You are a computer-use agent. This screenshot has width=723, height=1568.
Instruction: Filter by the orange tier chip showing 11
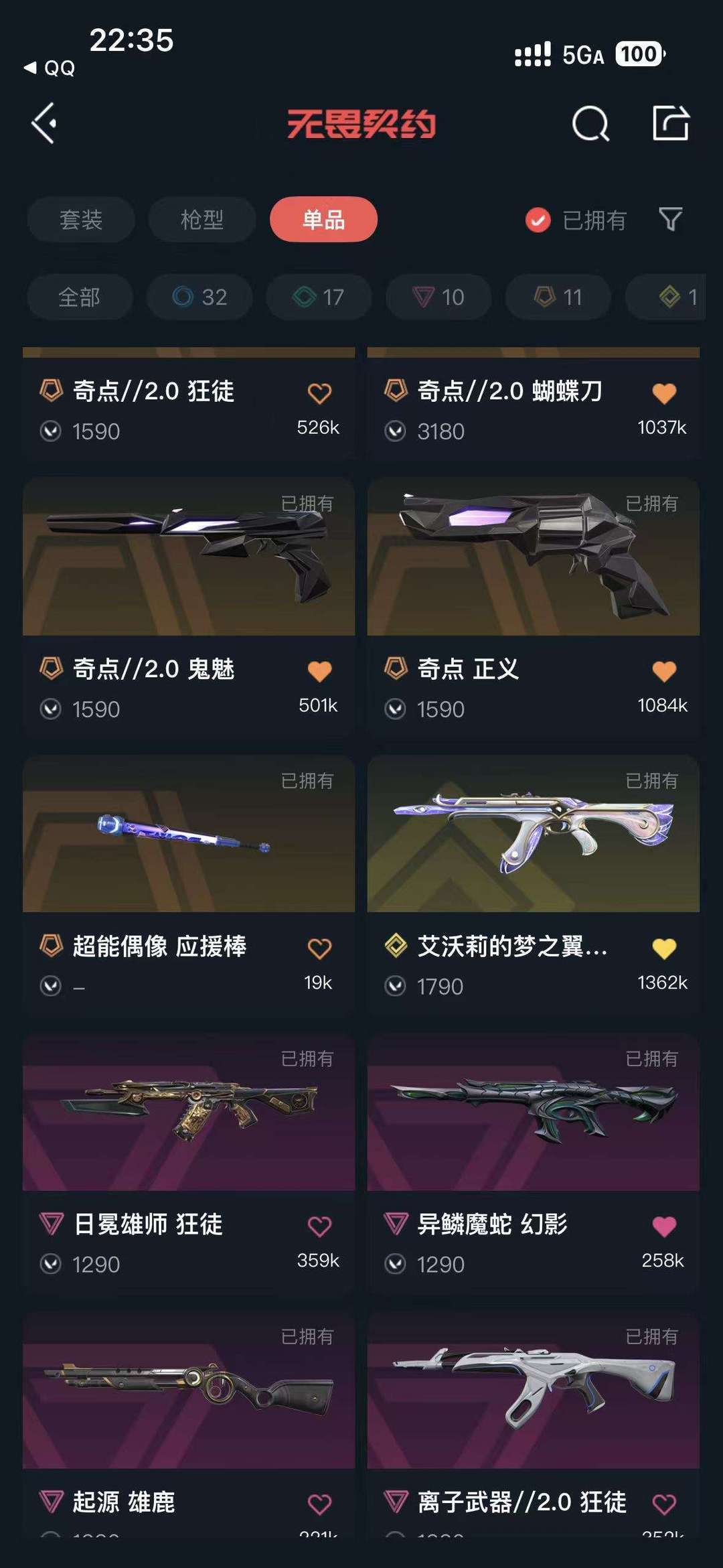(558, 297)
